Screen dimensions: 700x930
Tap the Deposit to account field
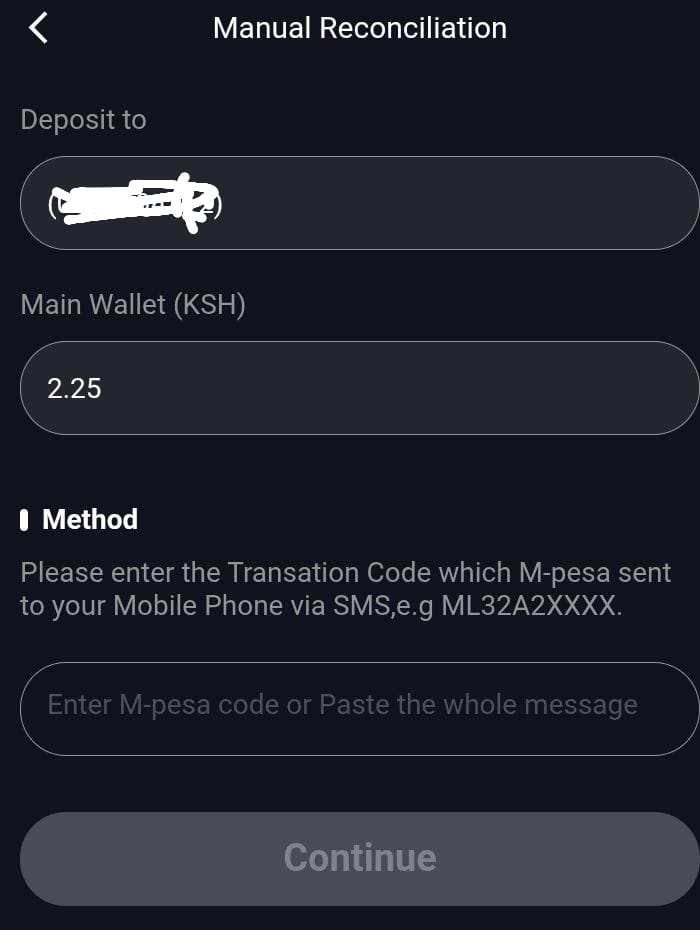[x=359, y=203]
